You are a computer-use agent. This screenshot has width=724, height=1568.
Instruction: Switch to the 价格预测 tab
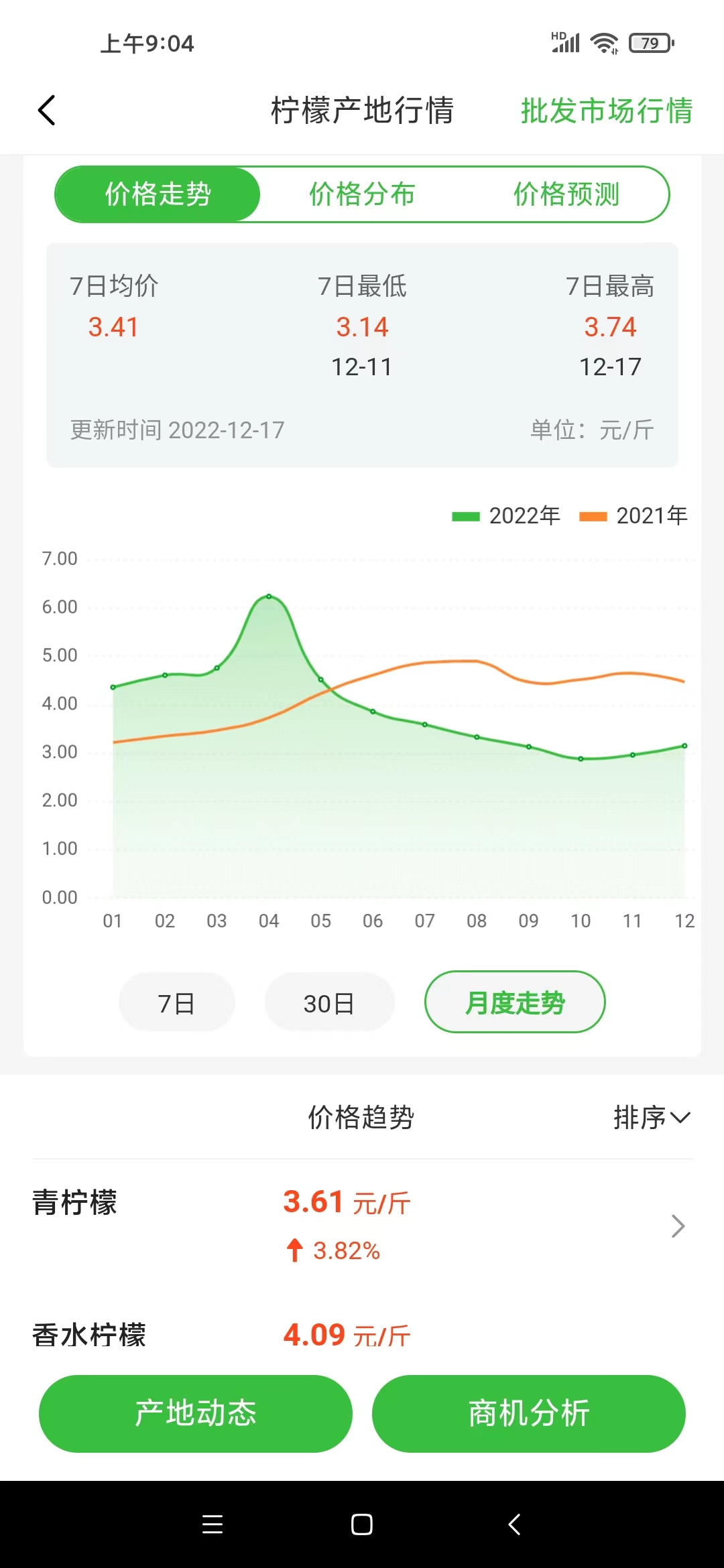(x=566, y=194)
